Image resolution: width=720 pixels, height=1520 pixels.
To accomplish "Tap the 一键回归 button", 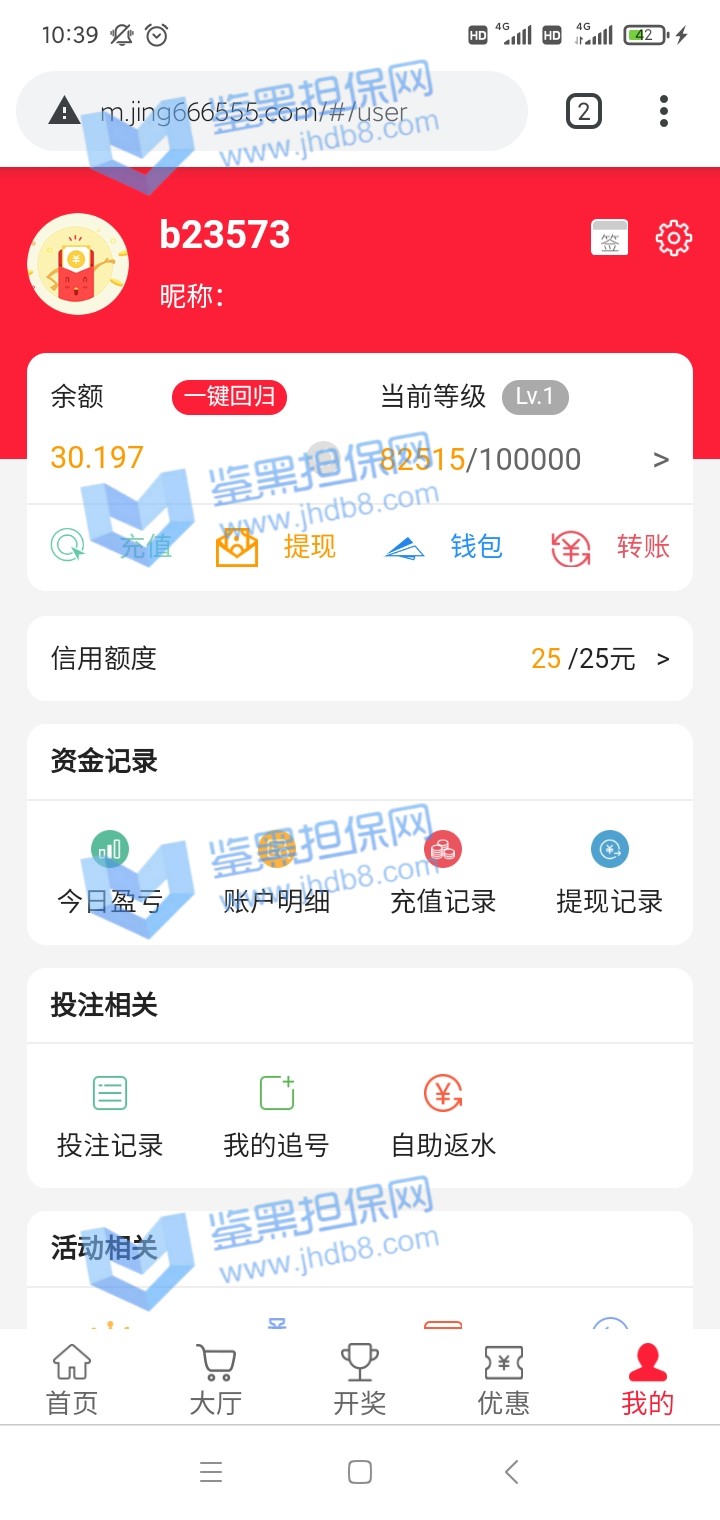I will point(229,397).
